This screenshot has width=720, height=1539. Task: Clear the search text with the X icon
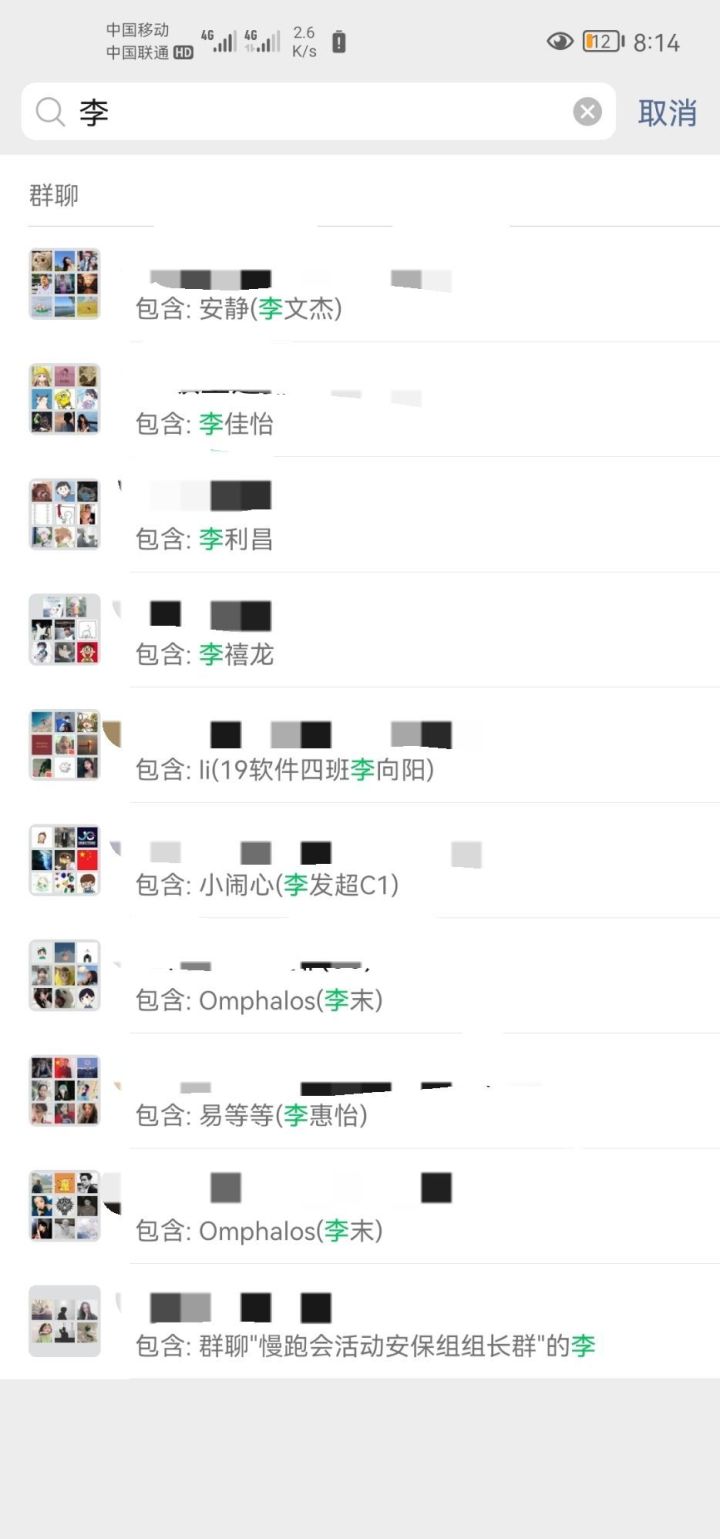point(588,112)
